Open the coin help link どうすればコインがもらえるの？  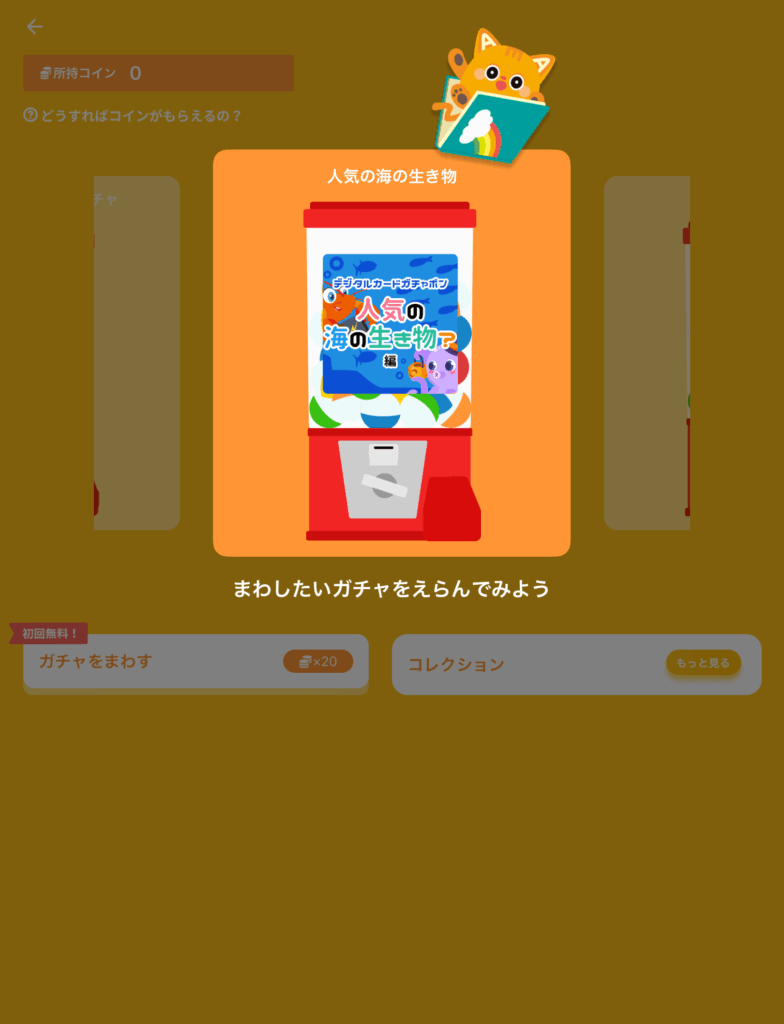(133, 116)
